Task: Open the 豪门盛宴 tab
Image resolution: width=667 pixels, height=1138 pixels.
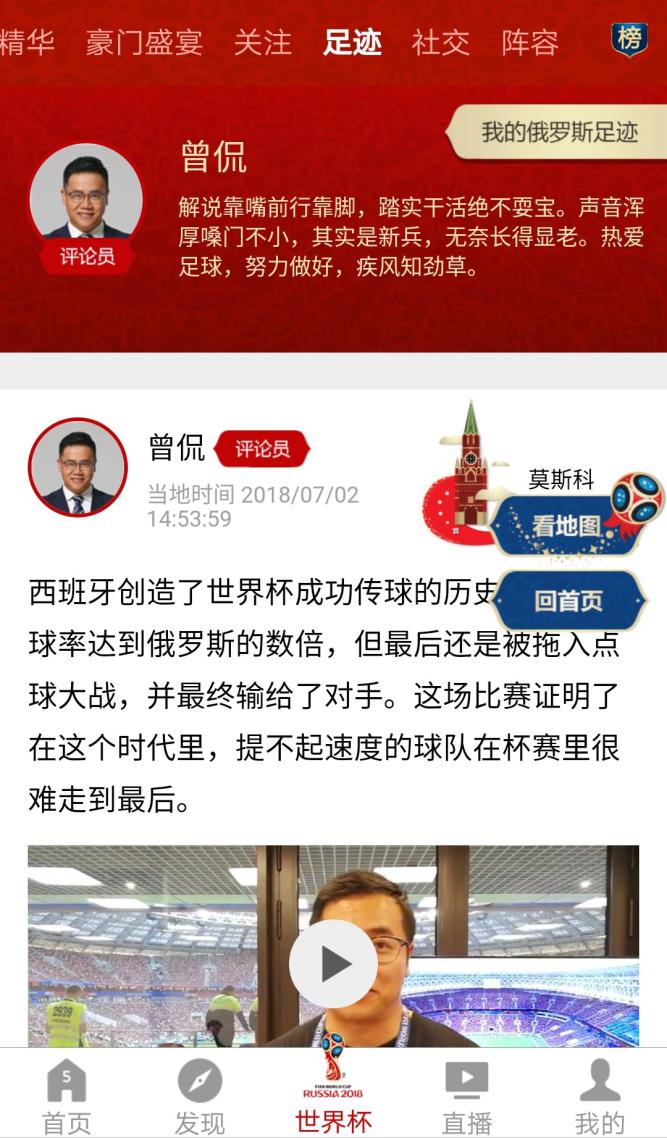Action: tap(144, 42)
